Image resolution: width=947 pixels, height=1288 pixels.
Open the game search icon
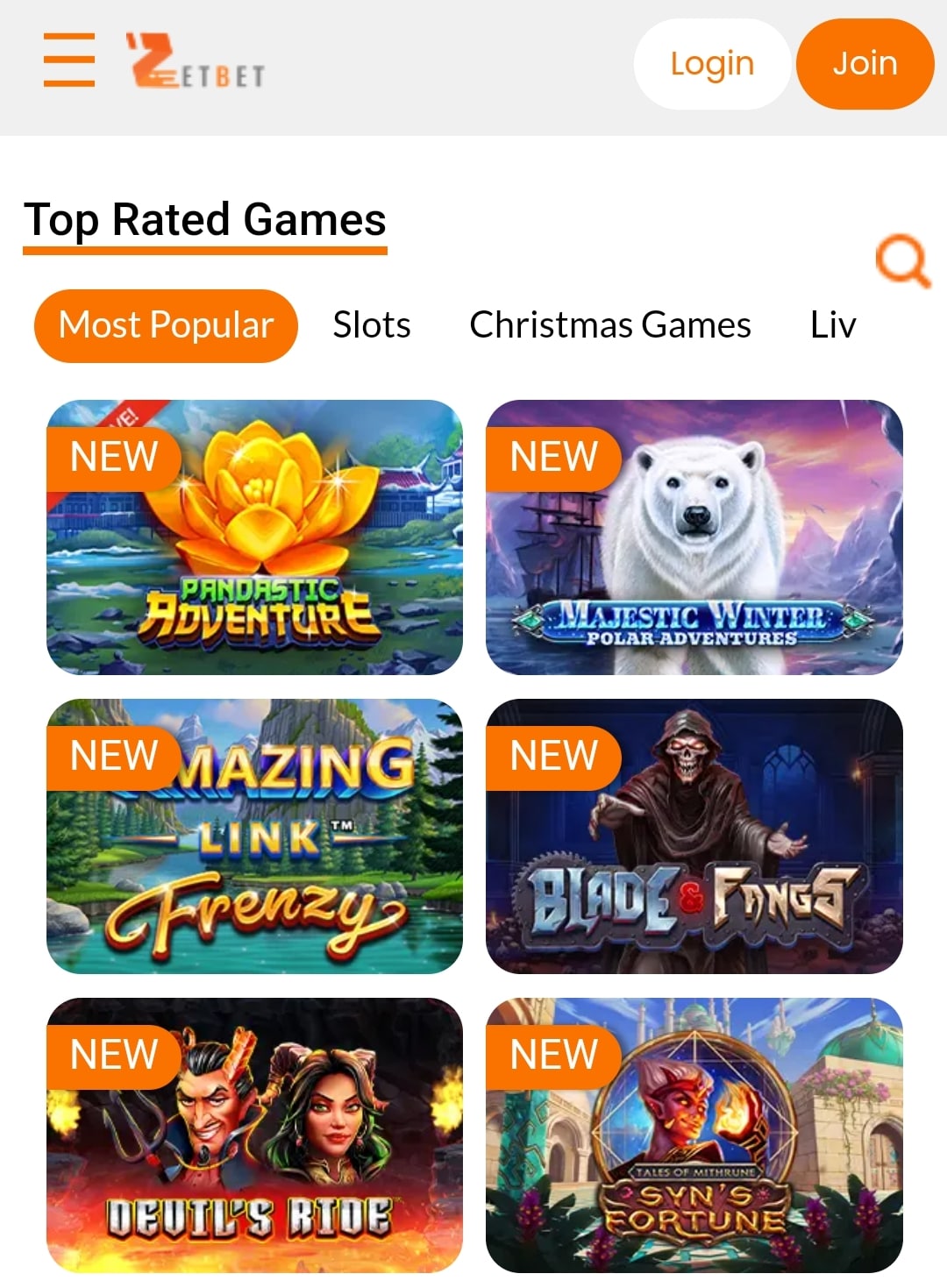click(901, 260)
